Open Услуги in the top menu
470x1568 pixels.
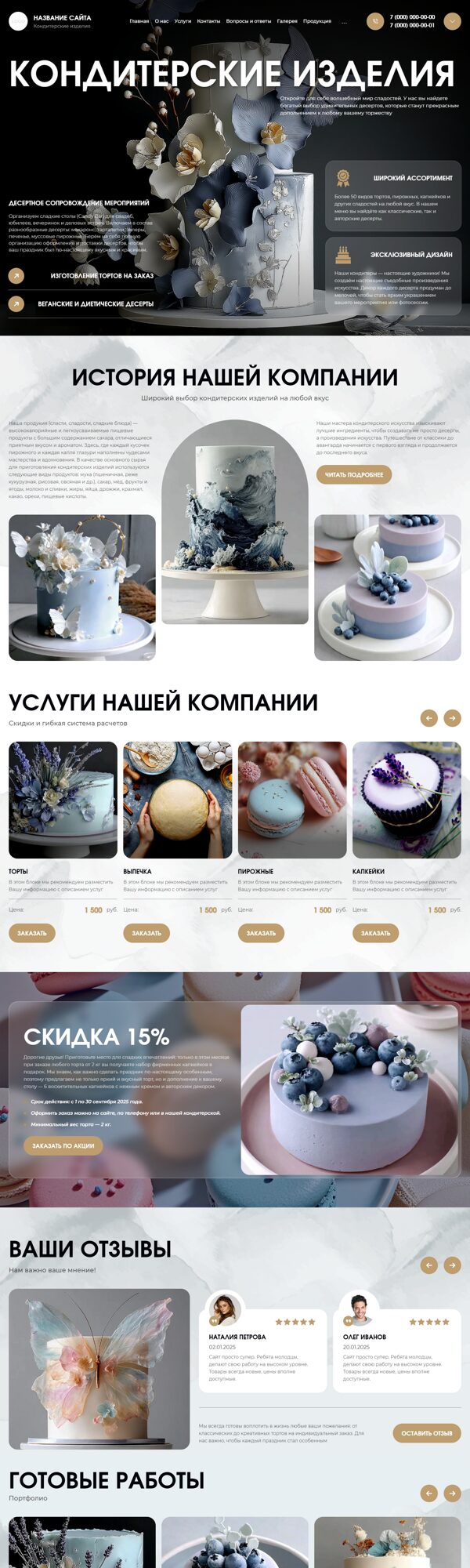(183, 21)
